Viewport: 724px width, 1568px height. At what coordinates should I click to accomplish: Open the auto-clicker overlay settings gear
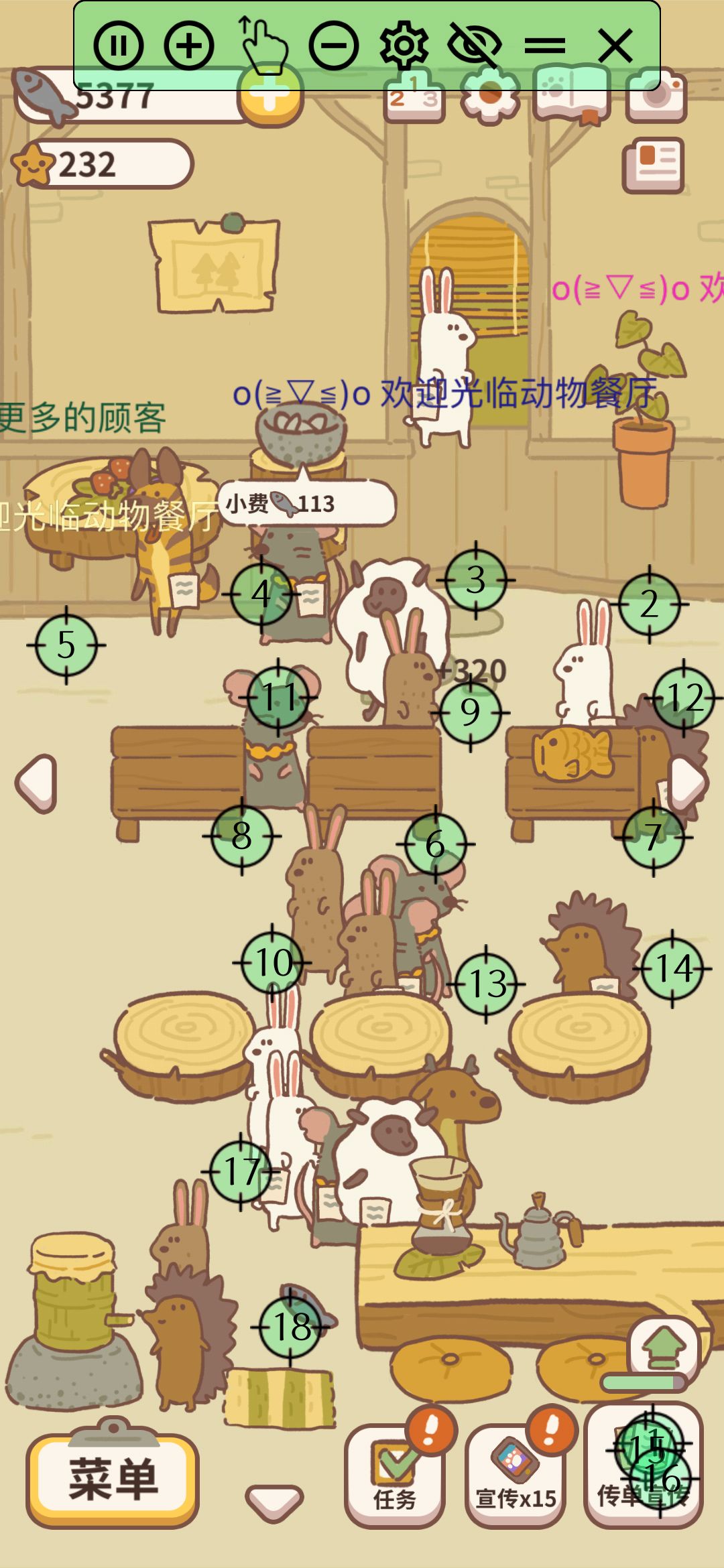(404, 46)
